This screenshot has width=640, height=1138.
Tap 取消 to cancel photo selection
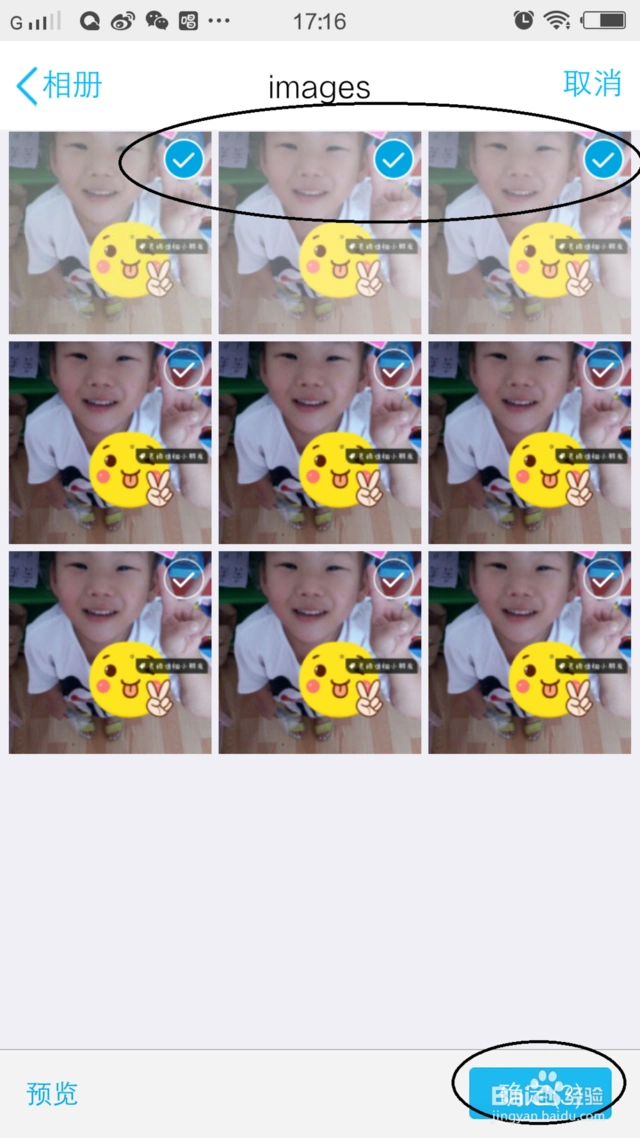(x=592, y=84)
